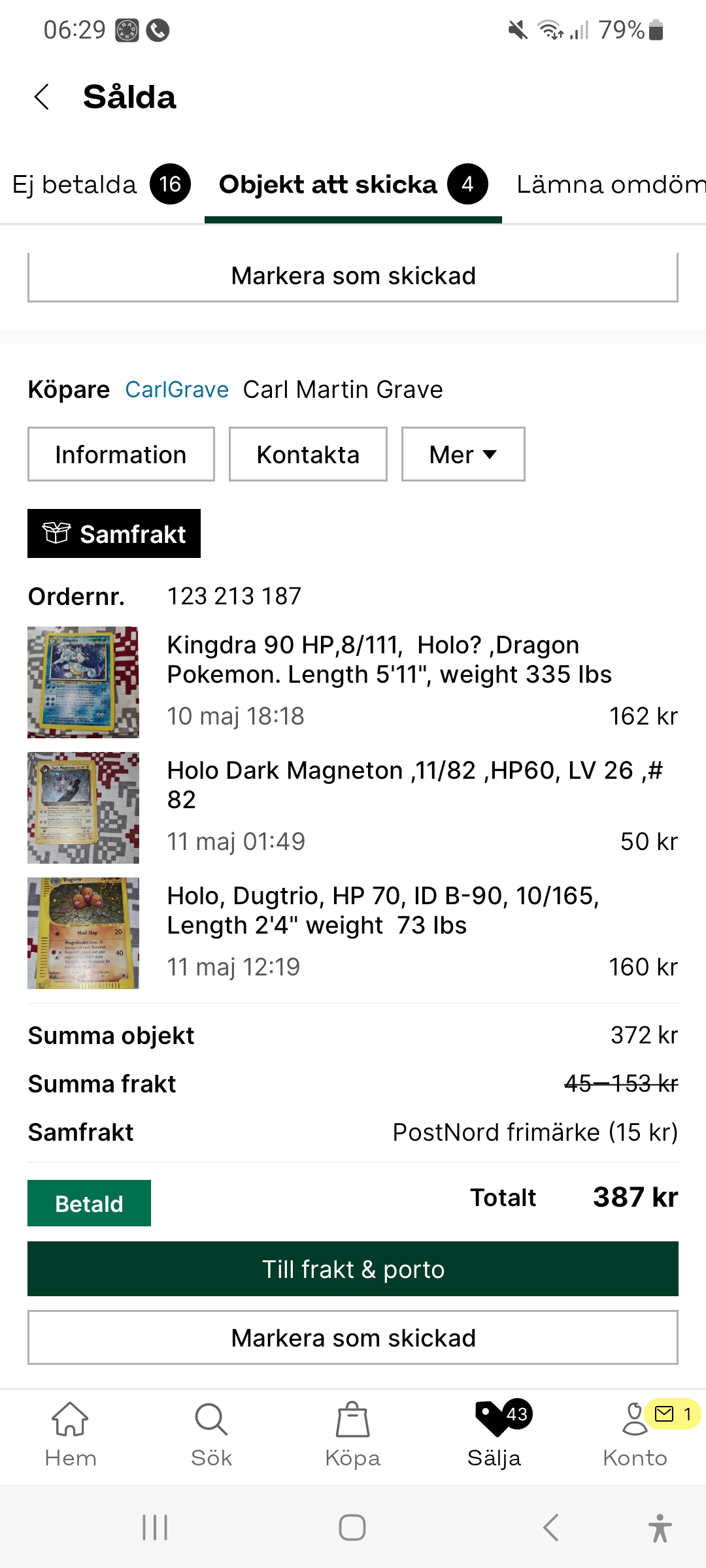Select the Objekt att skicka tab
The height and width of the screenshot is (1568, 706).
point(352,185)
